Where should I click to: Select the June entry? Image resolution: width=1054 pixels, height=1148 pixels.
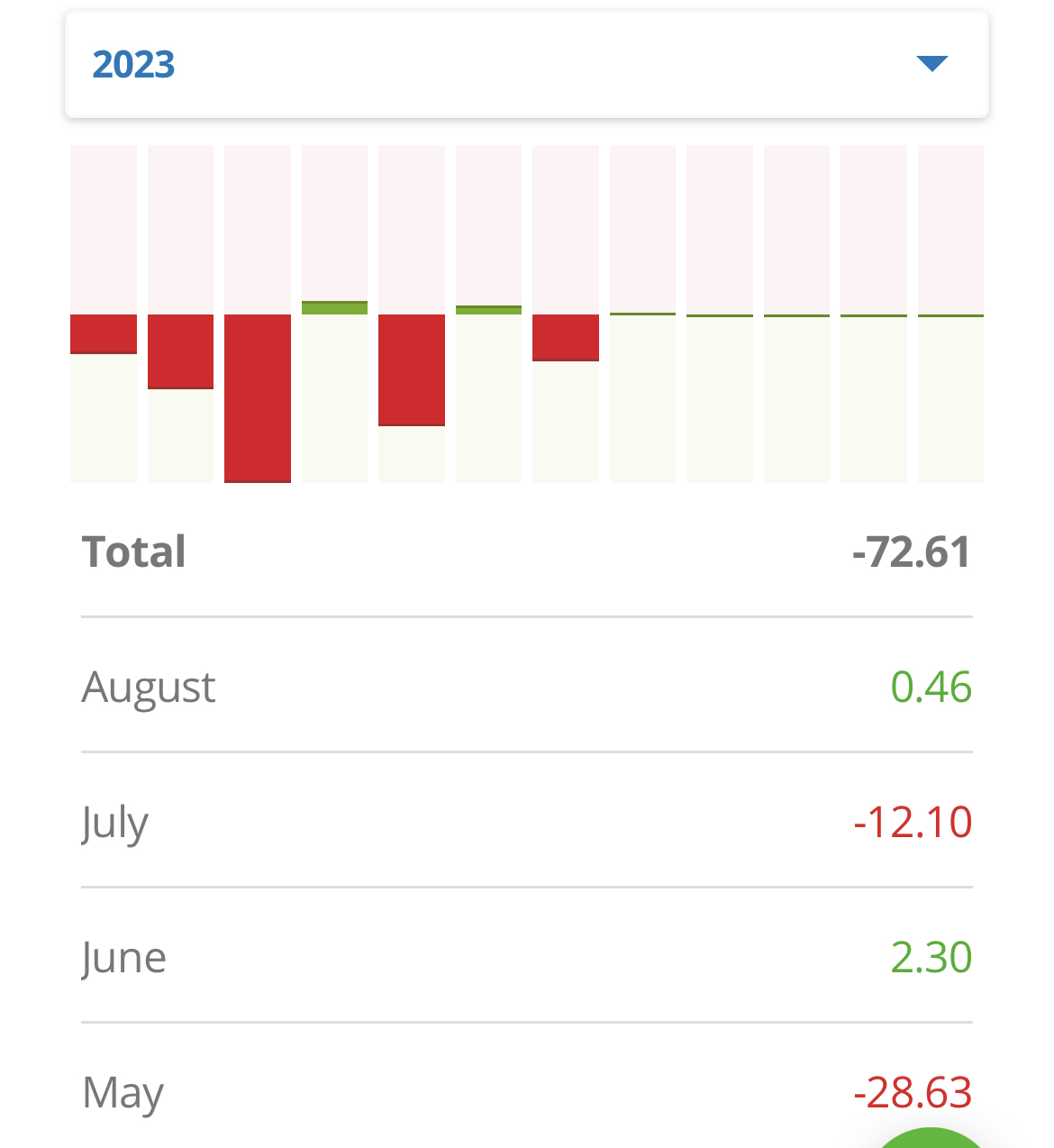click(526, 957)
